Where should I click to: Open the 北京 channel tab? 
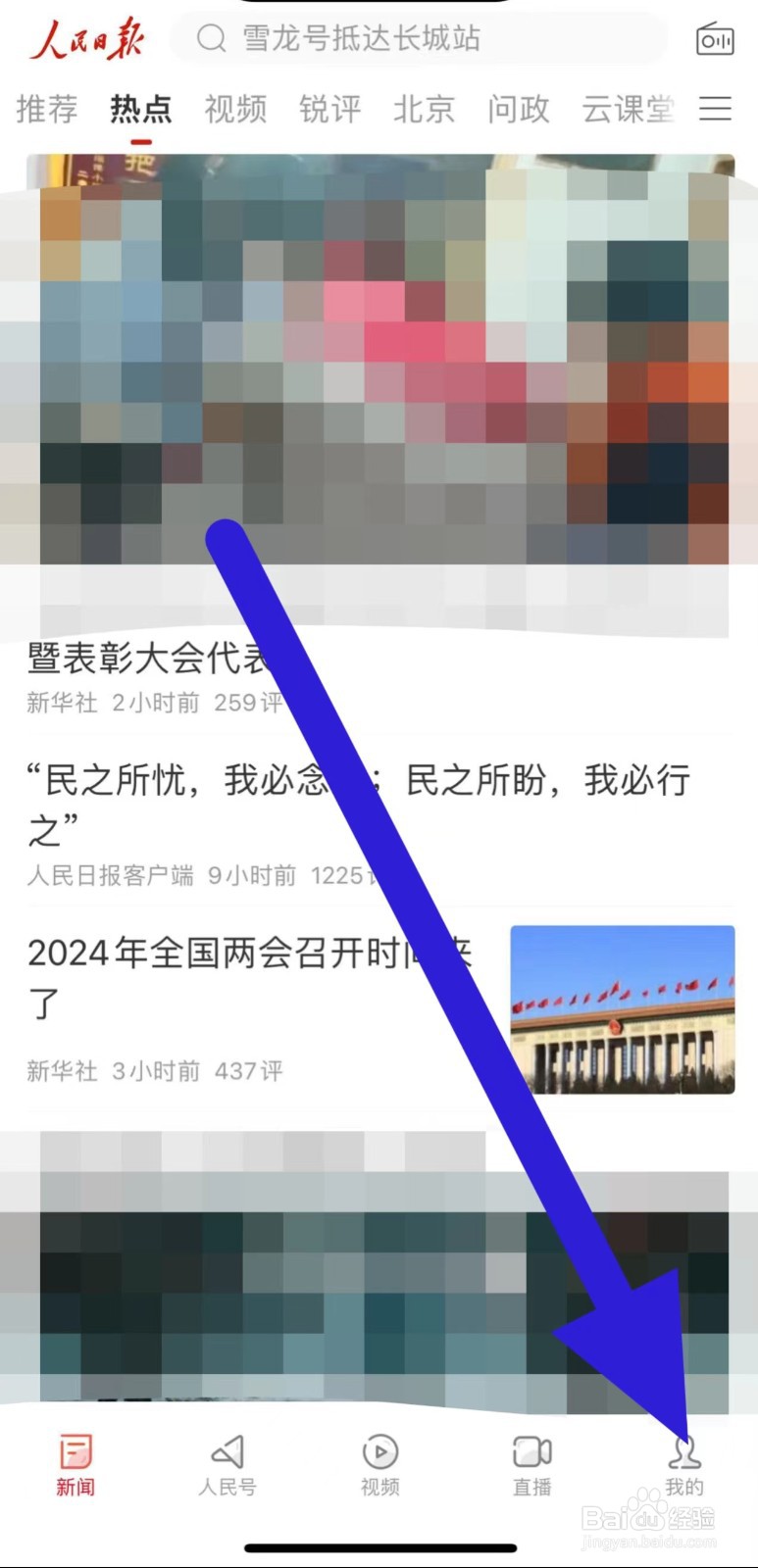click(x=423, y=109)
